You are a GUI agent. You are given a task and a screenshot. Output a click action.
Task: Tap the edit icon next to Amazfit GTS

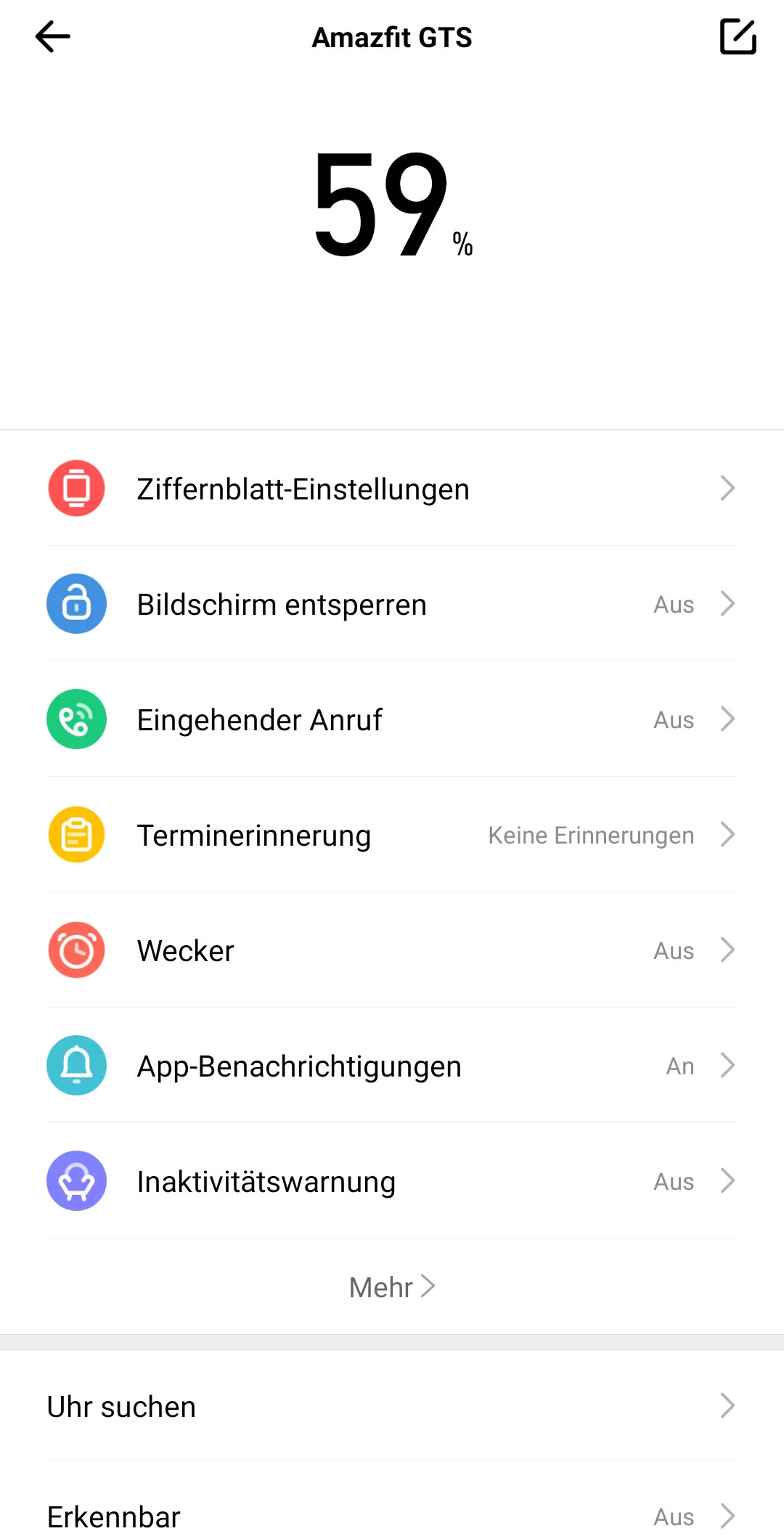click(738, 36)
